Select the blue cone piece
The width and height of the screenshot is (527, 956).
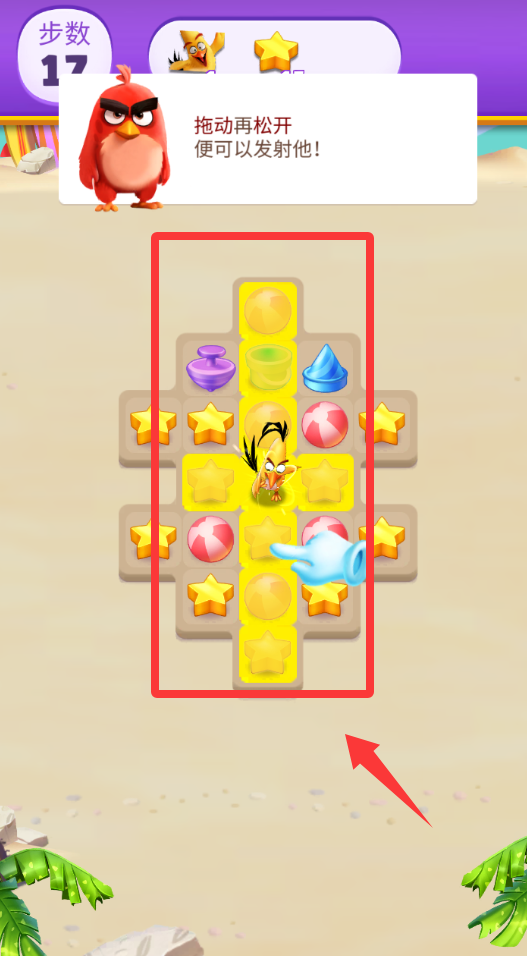pos(325,367)
